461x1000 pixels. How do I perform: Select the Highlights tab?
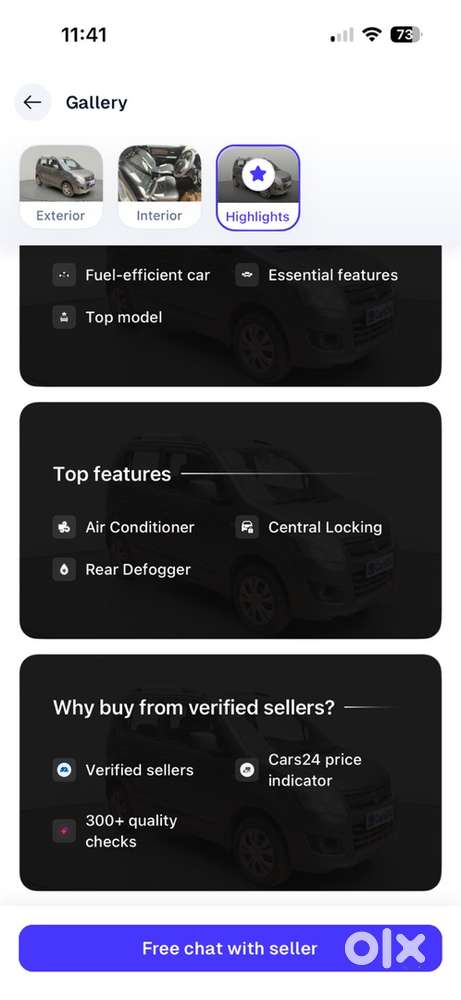(258, 188)
